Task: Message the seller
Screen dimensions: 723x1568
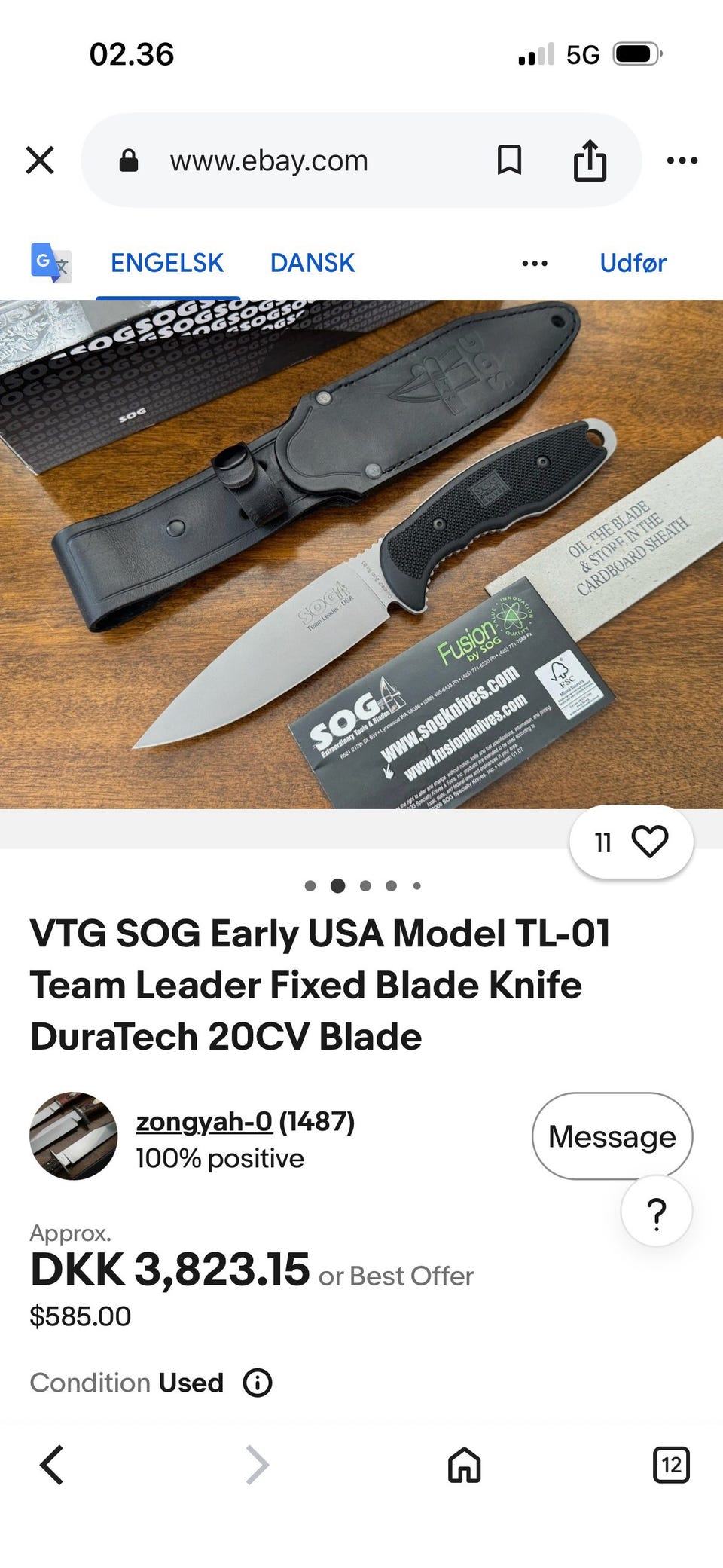Action: click(612, 1136)
